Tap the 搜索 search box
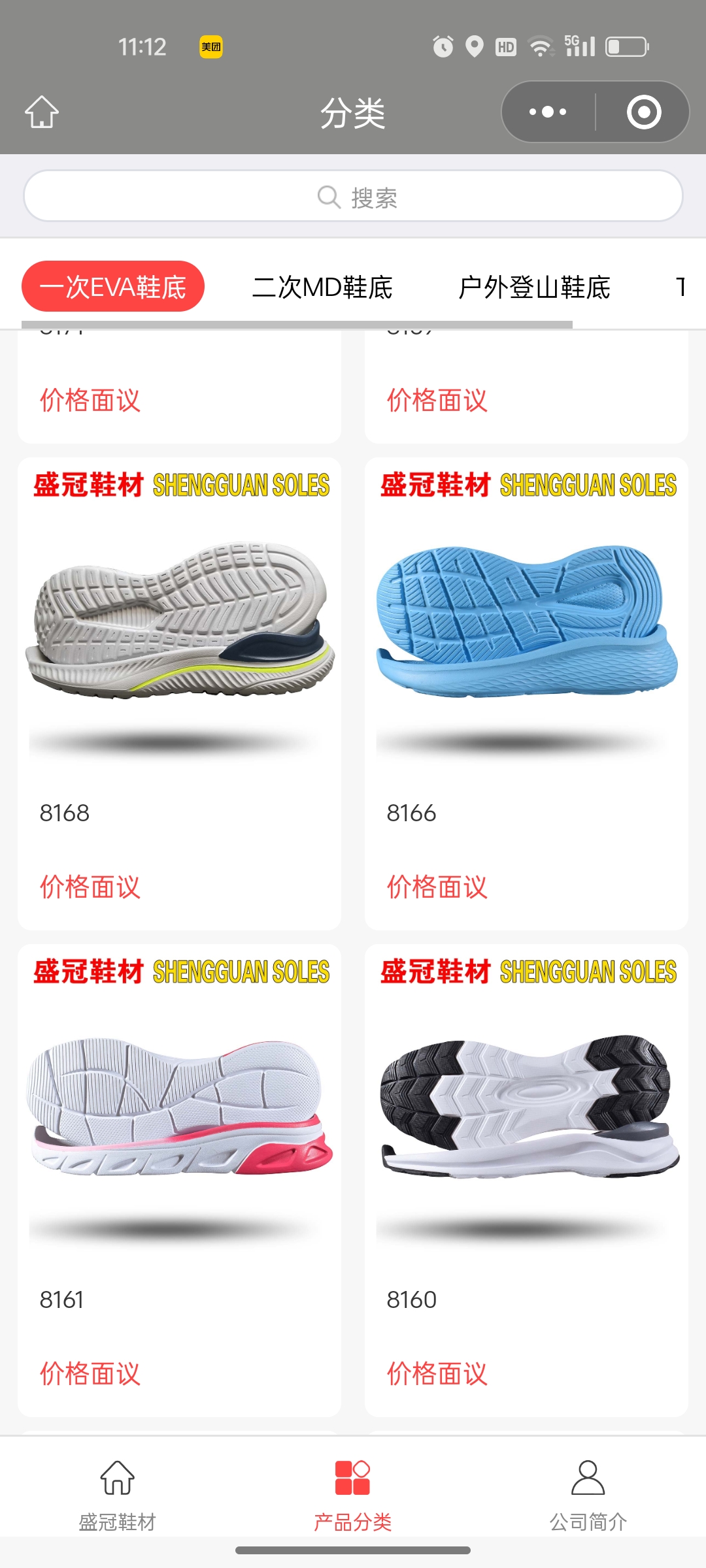 [353, 197]
